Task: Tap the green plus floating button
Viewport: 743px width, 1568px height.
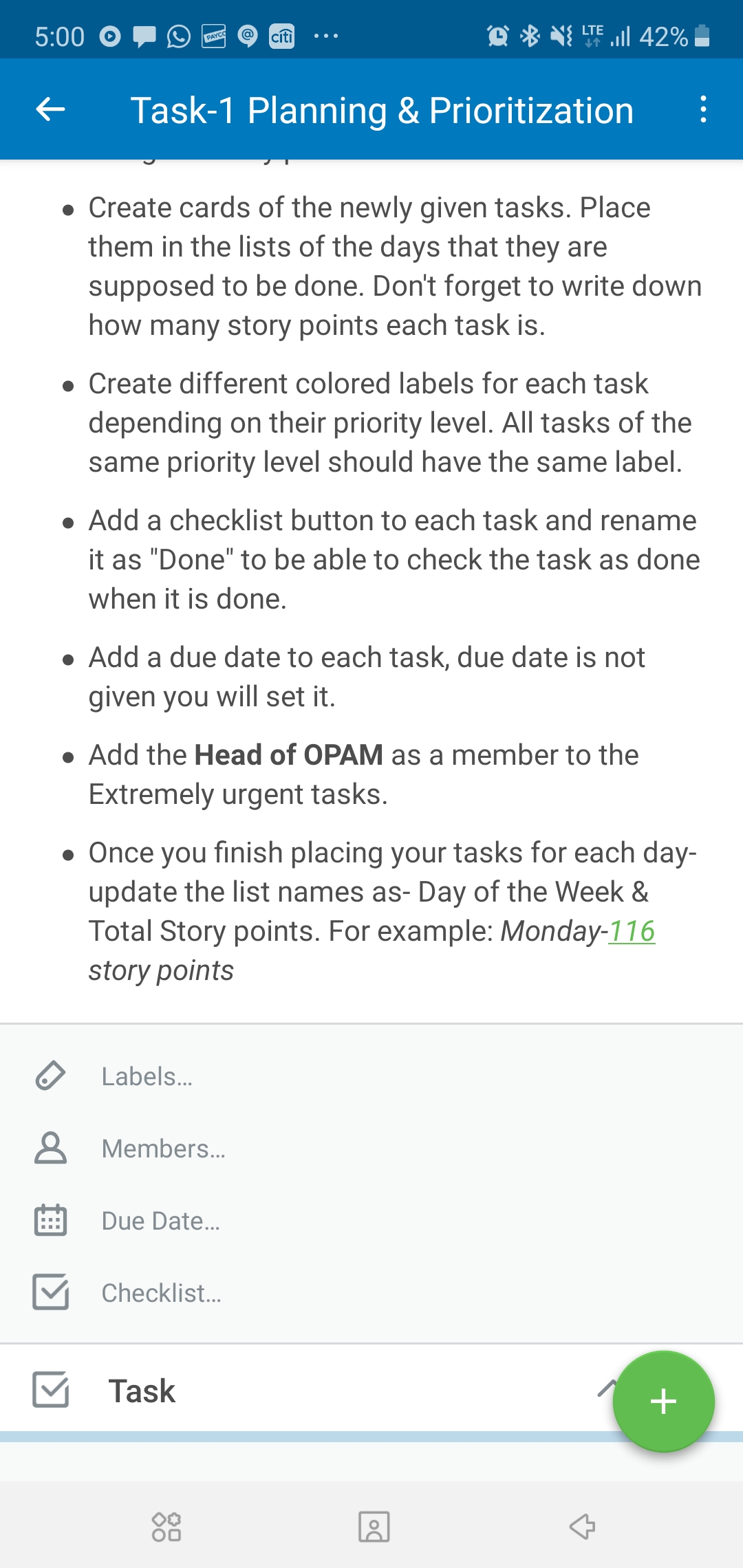Action: point(663,1401)
